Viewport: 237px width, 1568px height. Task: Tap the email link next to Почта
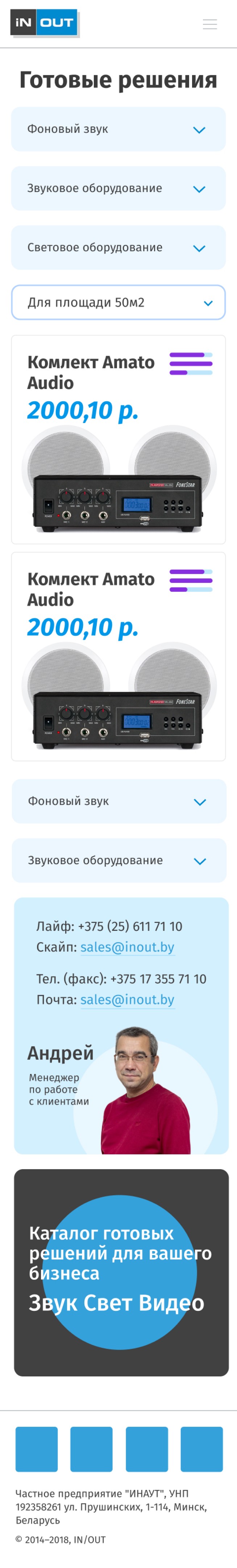pos(127,999)
